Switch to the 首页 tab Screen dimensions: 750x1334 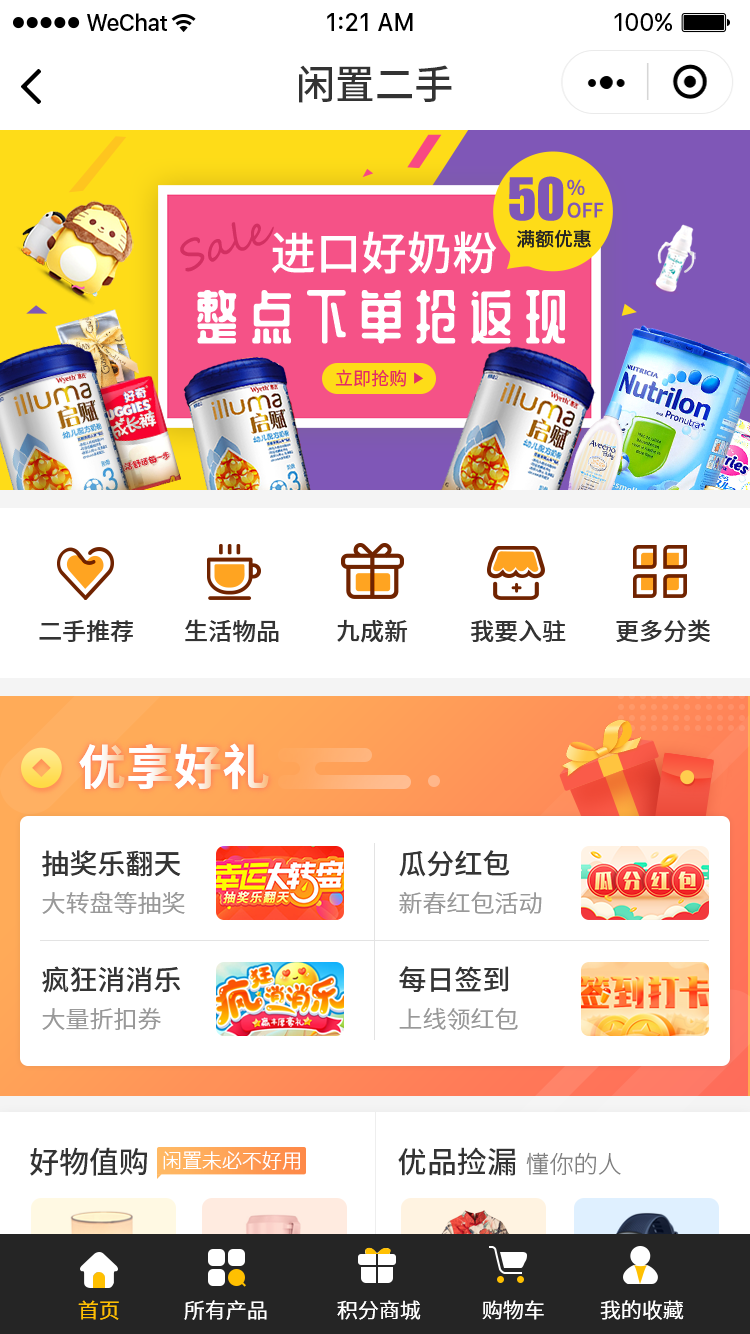click(x=98, y=1285)
